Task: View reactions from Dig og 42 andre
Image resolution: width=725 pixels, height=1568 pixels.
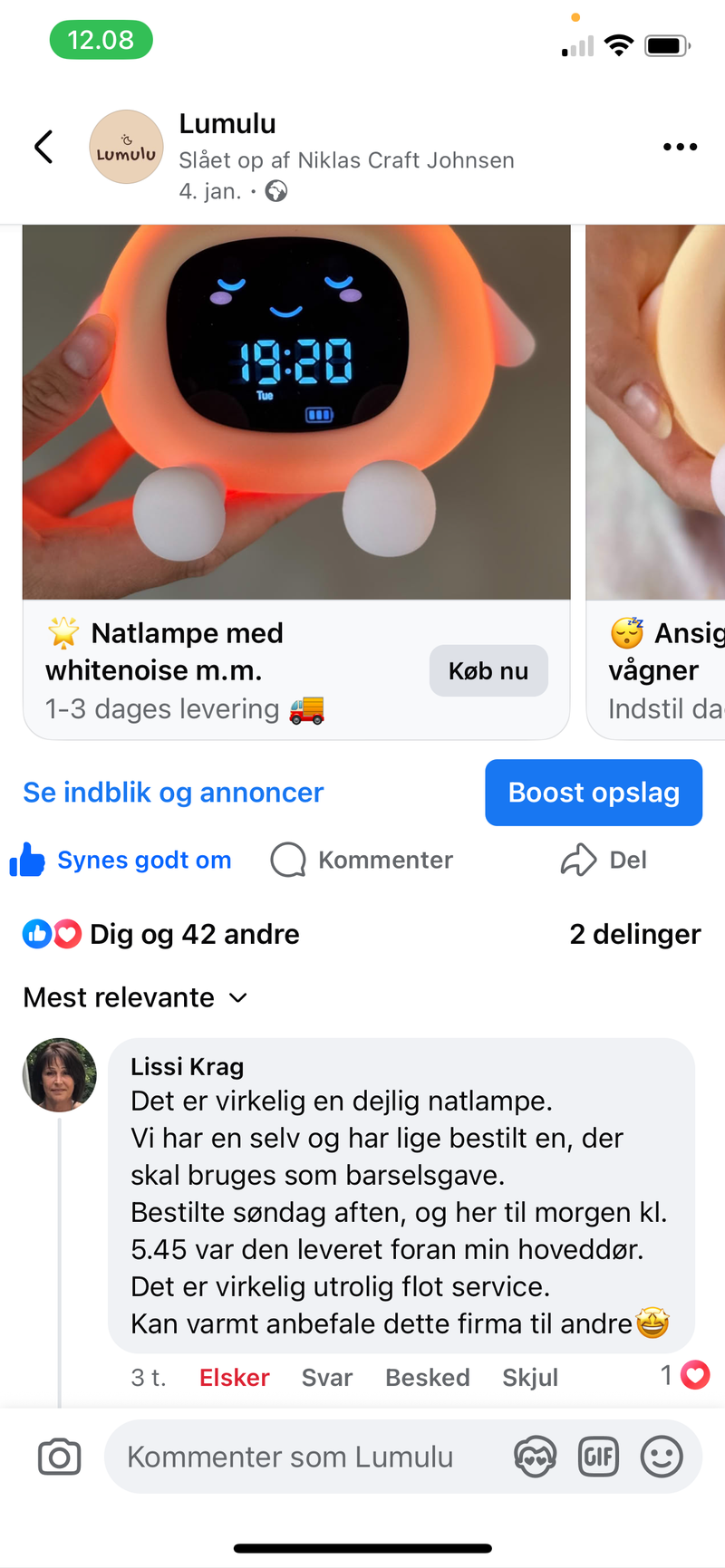Action: 161,934
